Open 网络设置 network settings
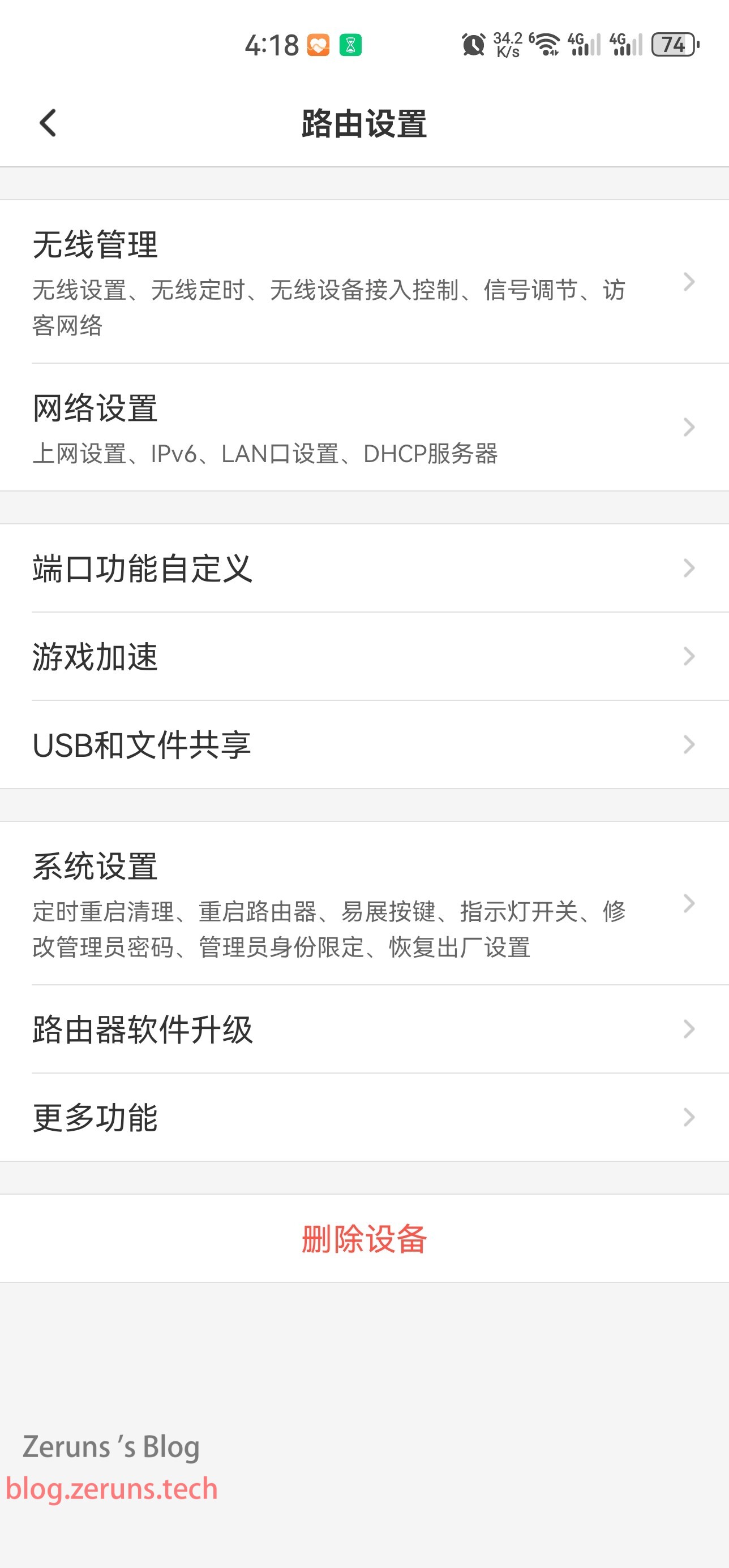The height and width of the screenshot is (1568, 729). pos(364,427)
